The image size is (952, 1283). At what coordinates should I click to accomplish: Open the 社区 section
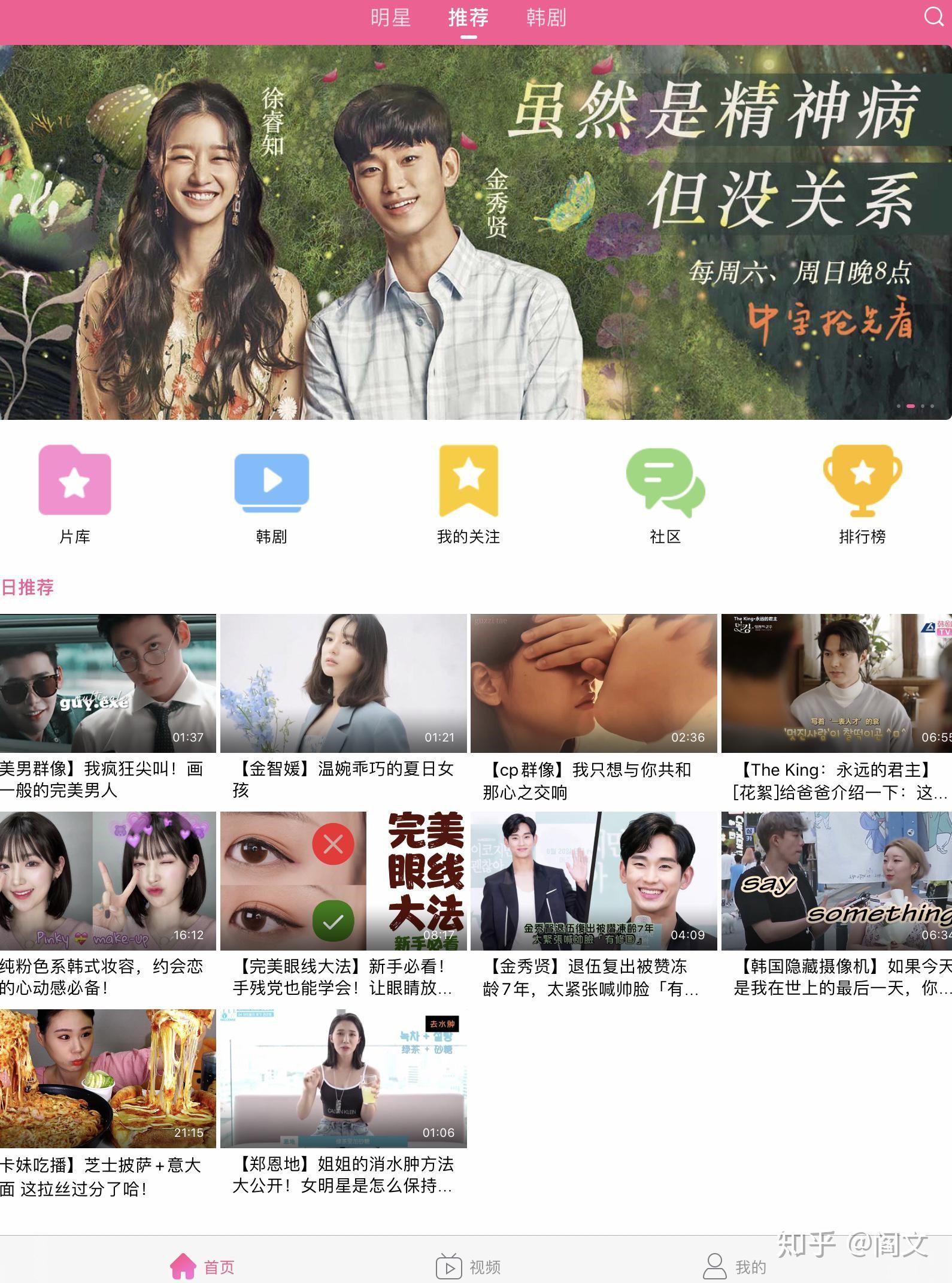(665, 481)
